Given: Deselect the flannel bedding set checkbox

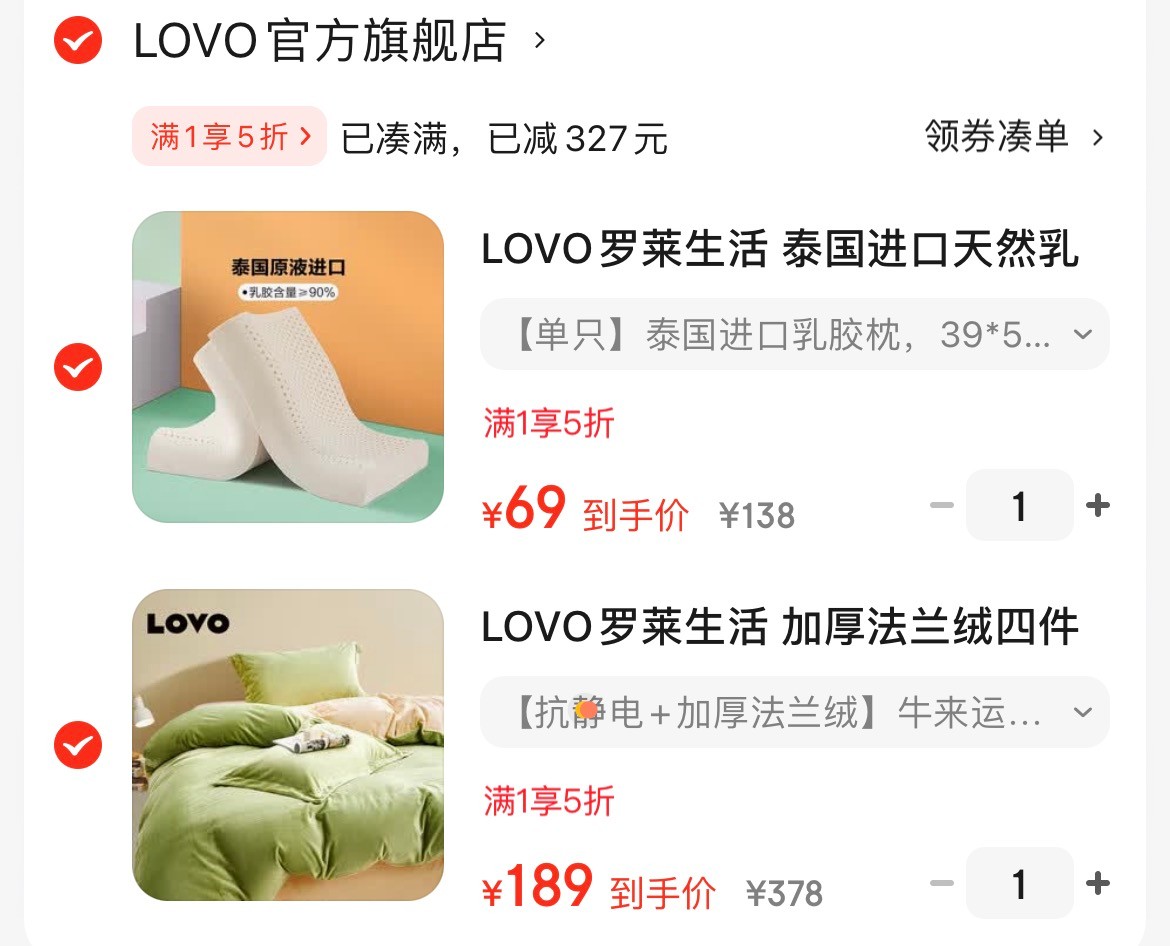Looking at the screenshot, I should pos(77,745).
